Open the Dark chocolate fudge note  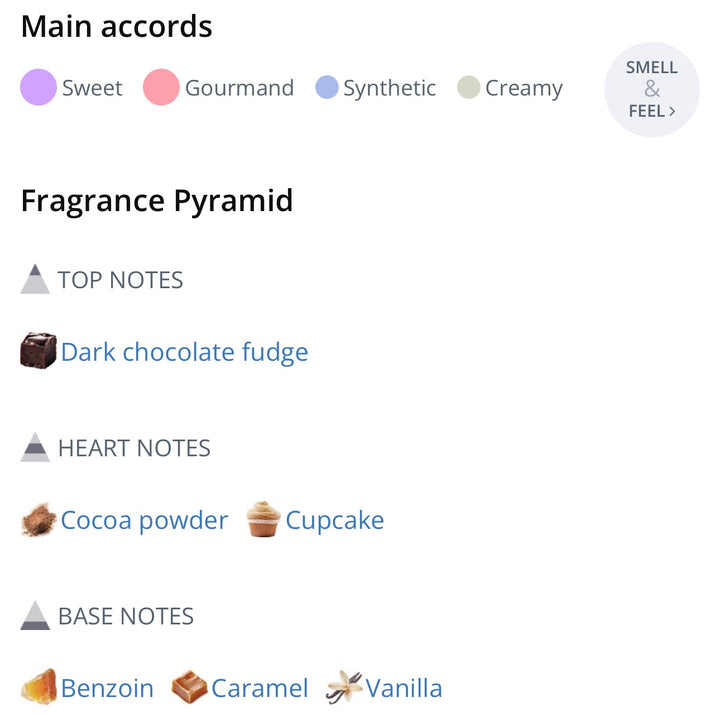click(184, 352)
